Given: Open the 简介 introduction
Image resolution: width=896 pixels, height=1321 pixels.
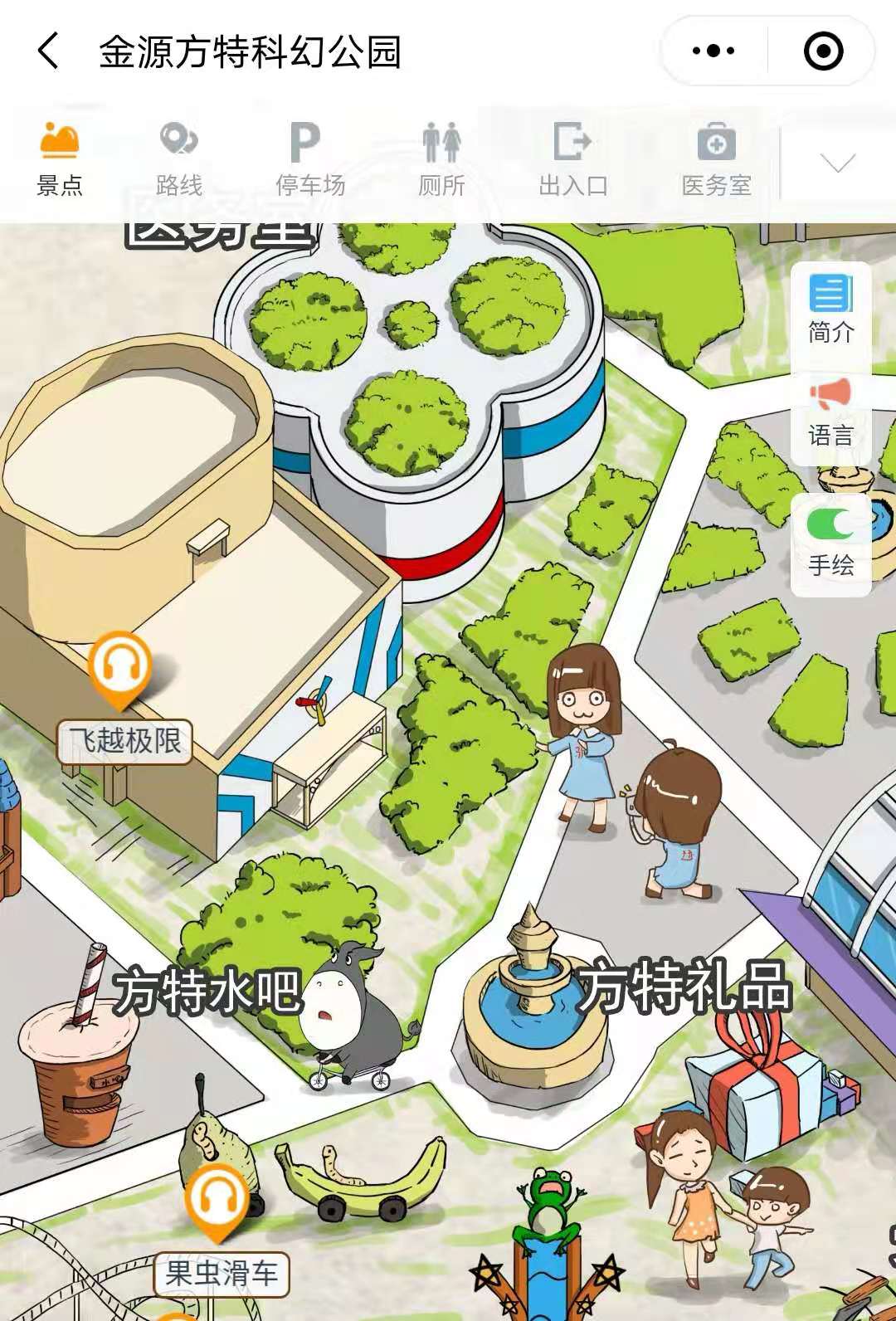Looking at the screenshot, I should (830, 310).
